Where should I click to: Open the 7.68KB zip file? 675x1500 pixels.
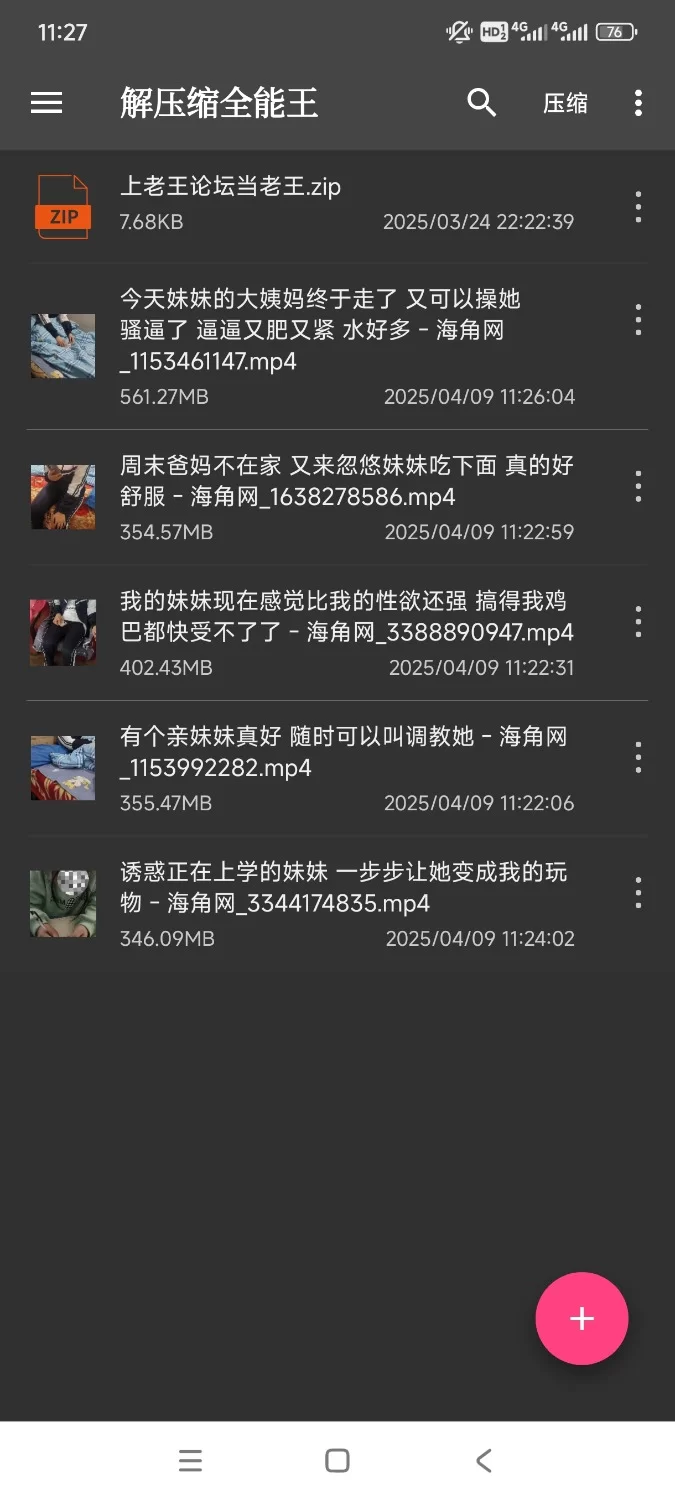(x=300, y=204)
